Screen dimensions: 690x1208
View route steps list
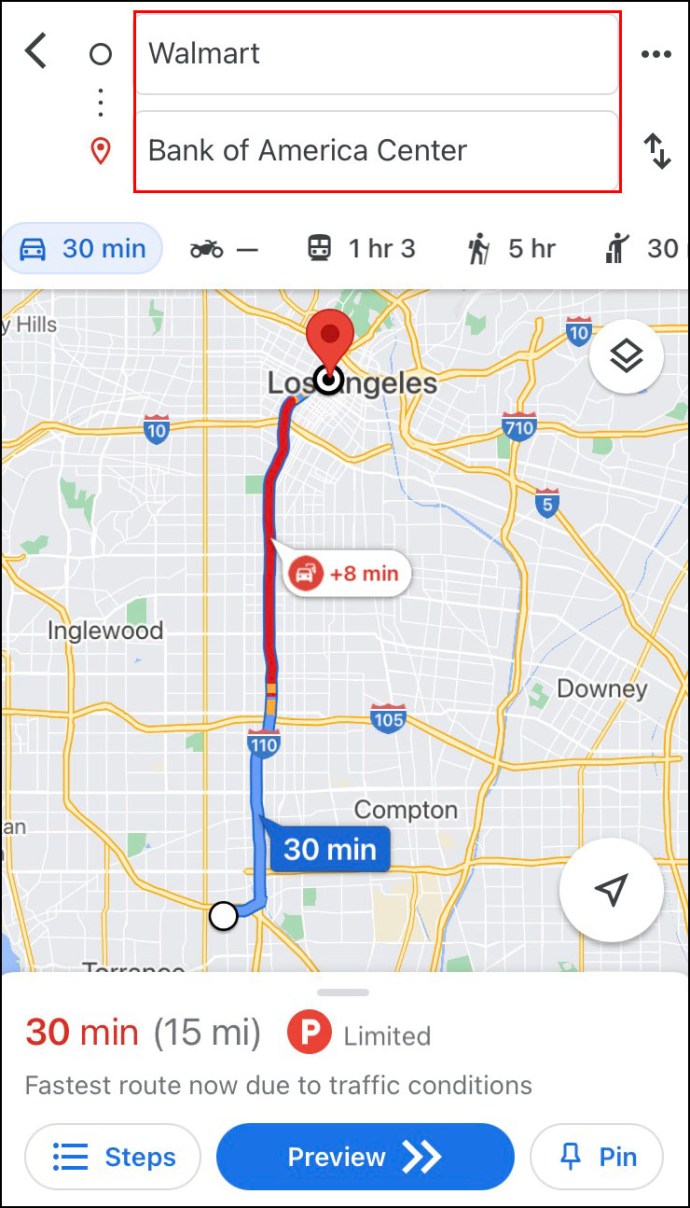(113, 1157)
